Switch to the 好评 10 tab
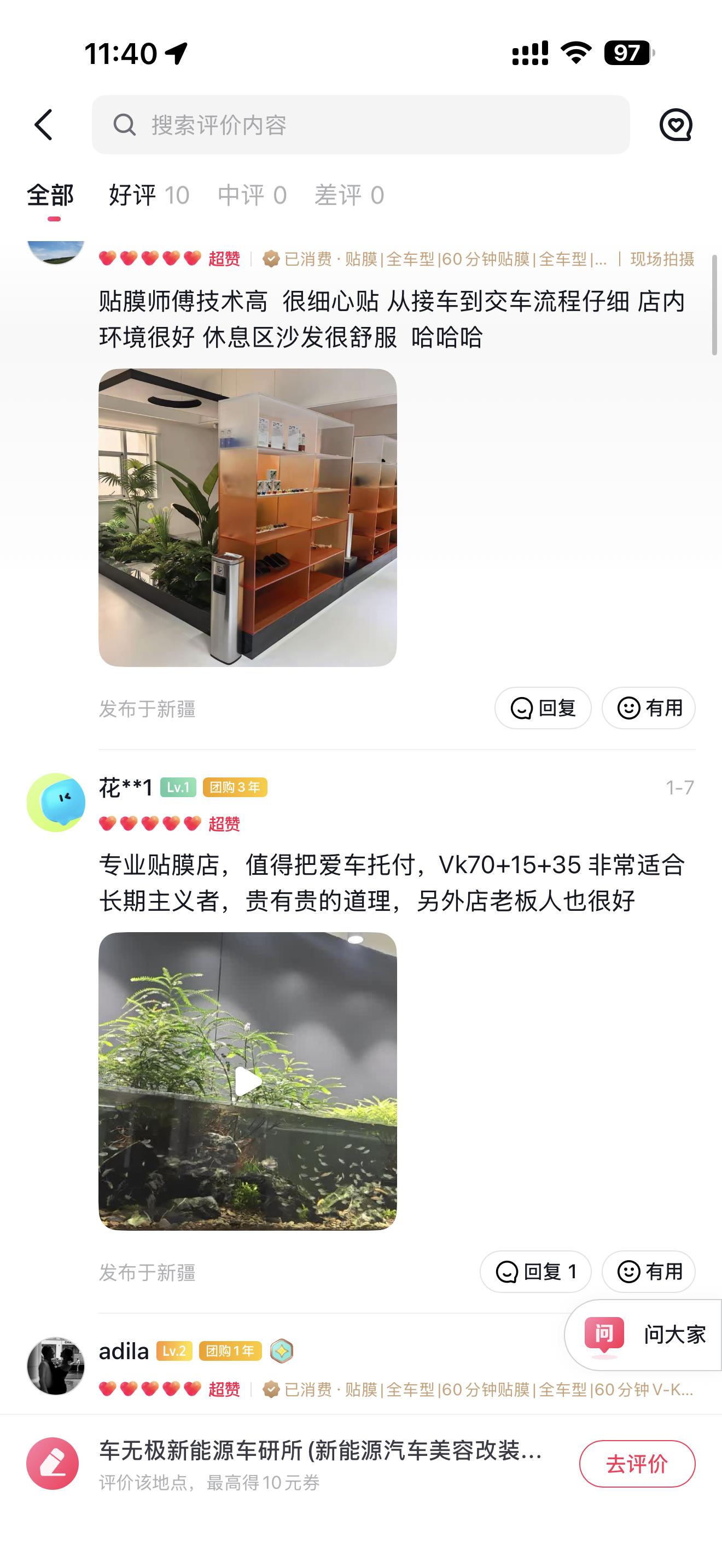 tap(149, 195)
